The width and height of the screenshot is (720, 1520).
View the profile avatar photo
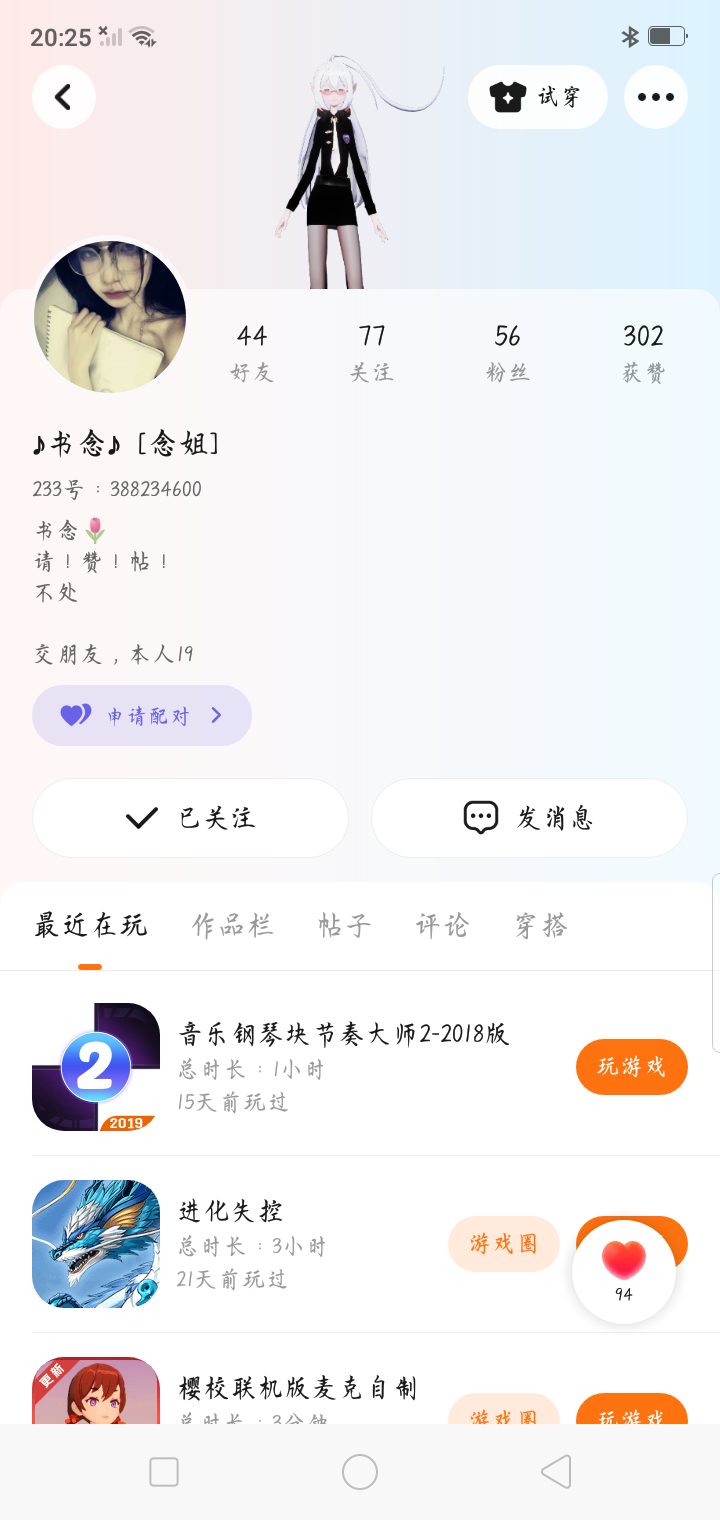(x=110, y=316)
